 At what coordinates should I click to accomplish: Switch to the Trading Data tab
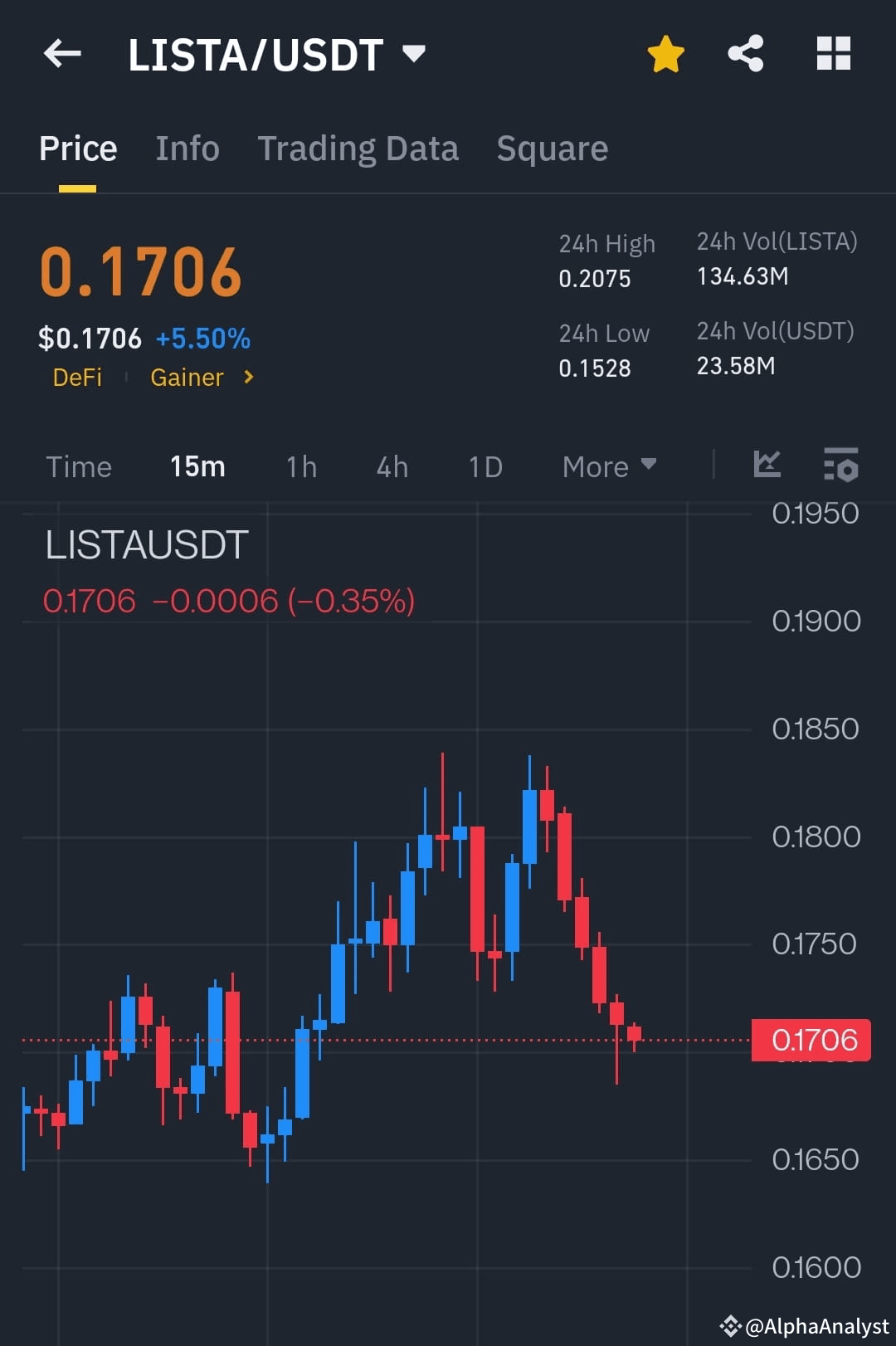point(358,148)
